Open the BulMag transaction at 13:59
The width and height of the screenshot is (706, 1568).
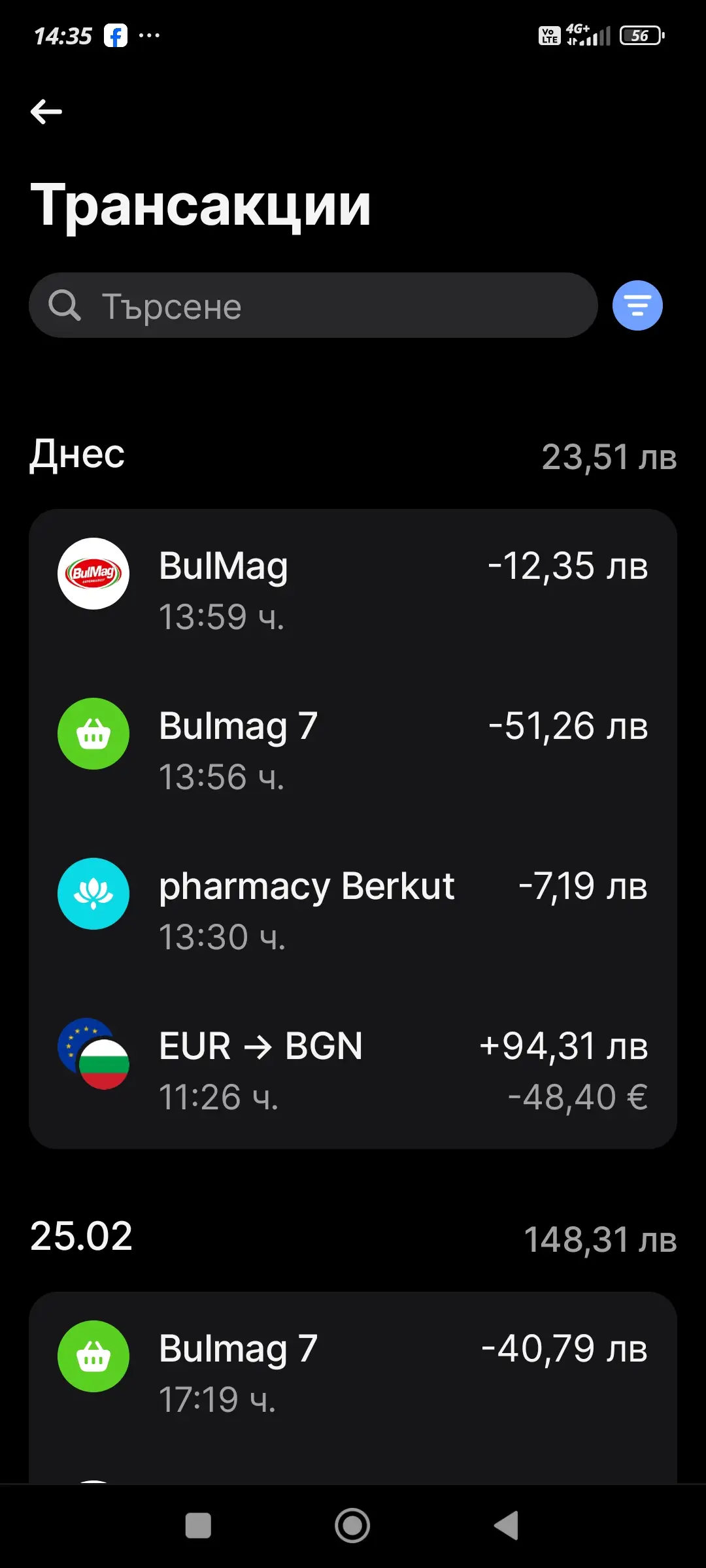pyautogui.click(x=353, y=589)
